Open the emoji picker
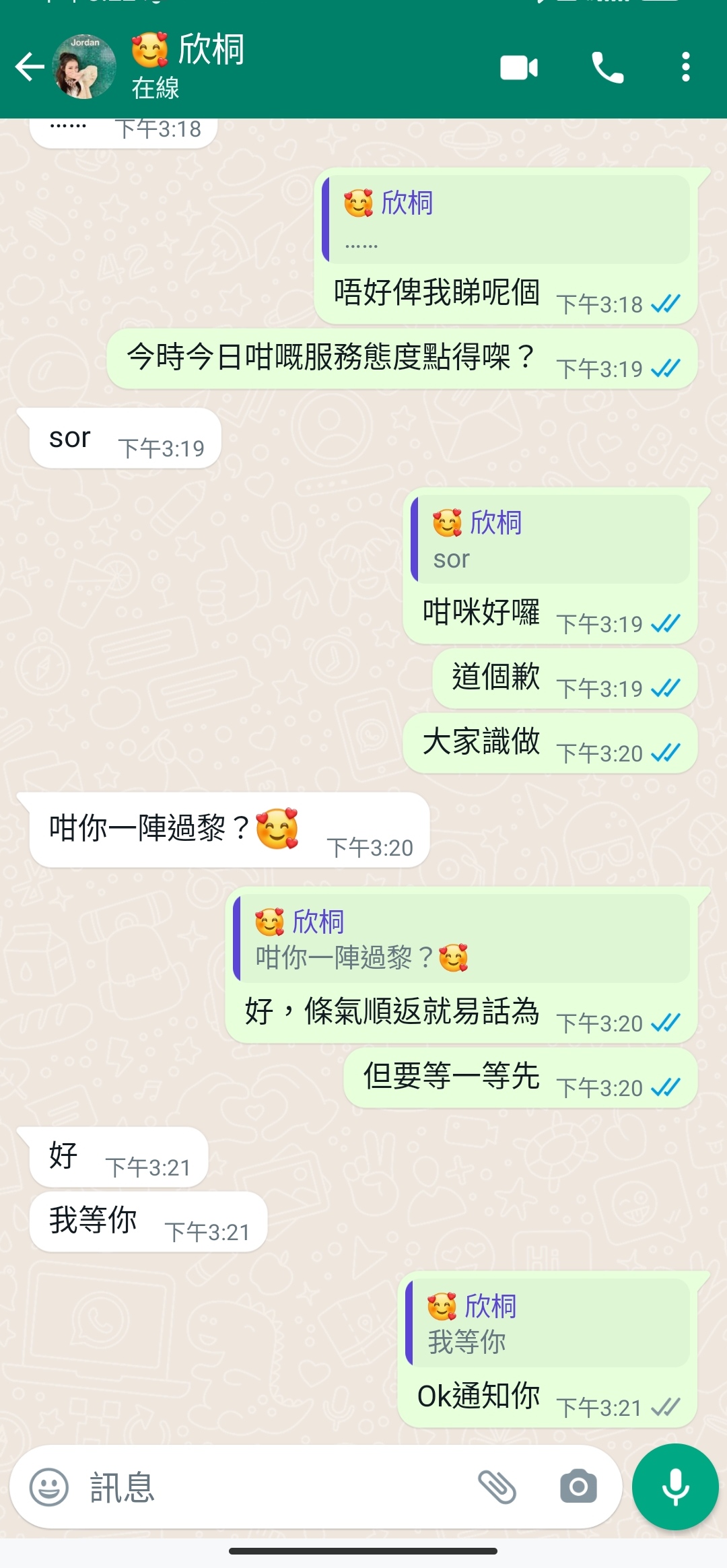The width and height of the screenshot is (727, 1568). [x=49, y=1487]
